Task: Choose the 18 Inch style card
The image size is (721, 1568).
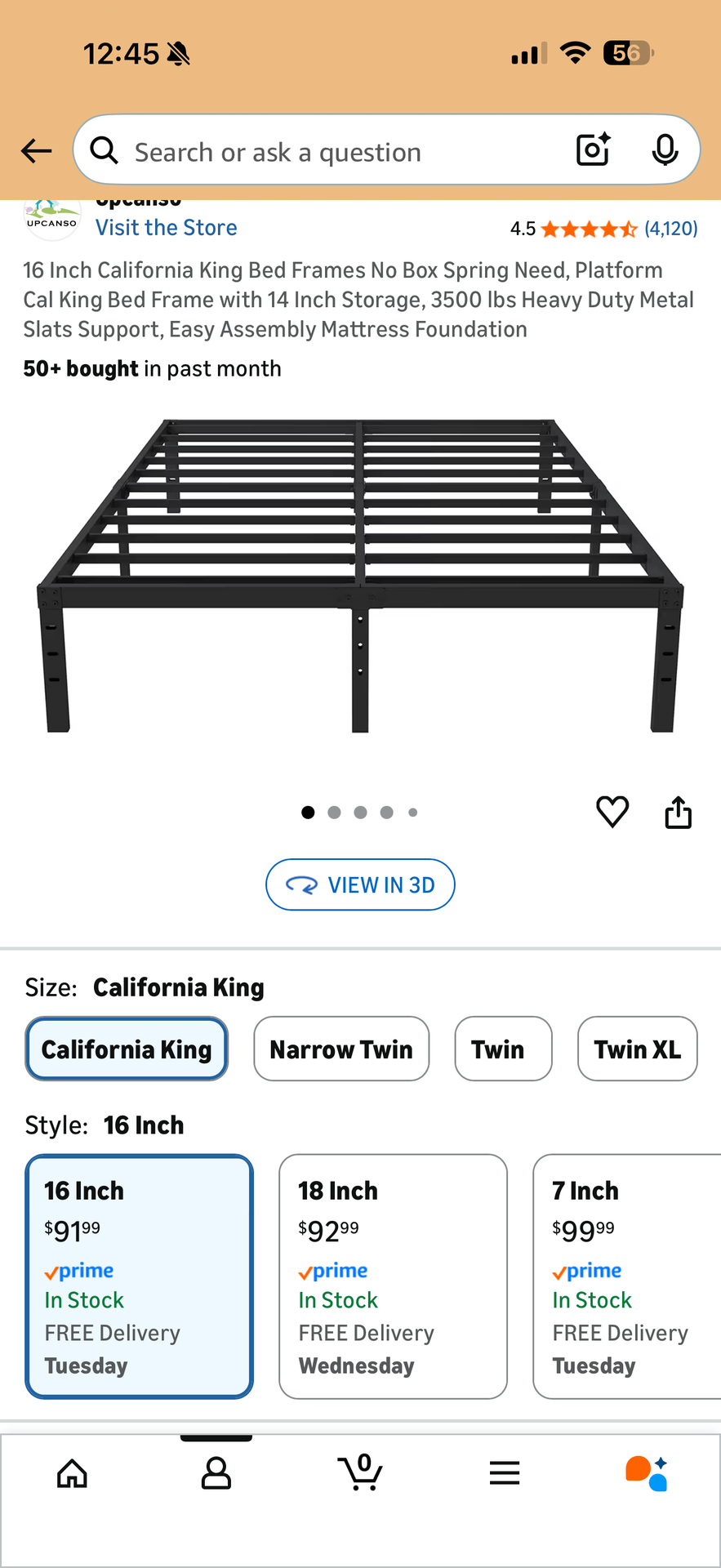Action: tap(393, 1276)
